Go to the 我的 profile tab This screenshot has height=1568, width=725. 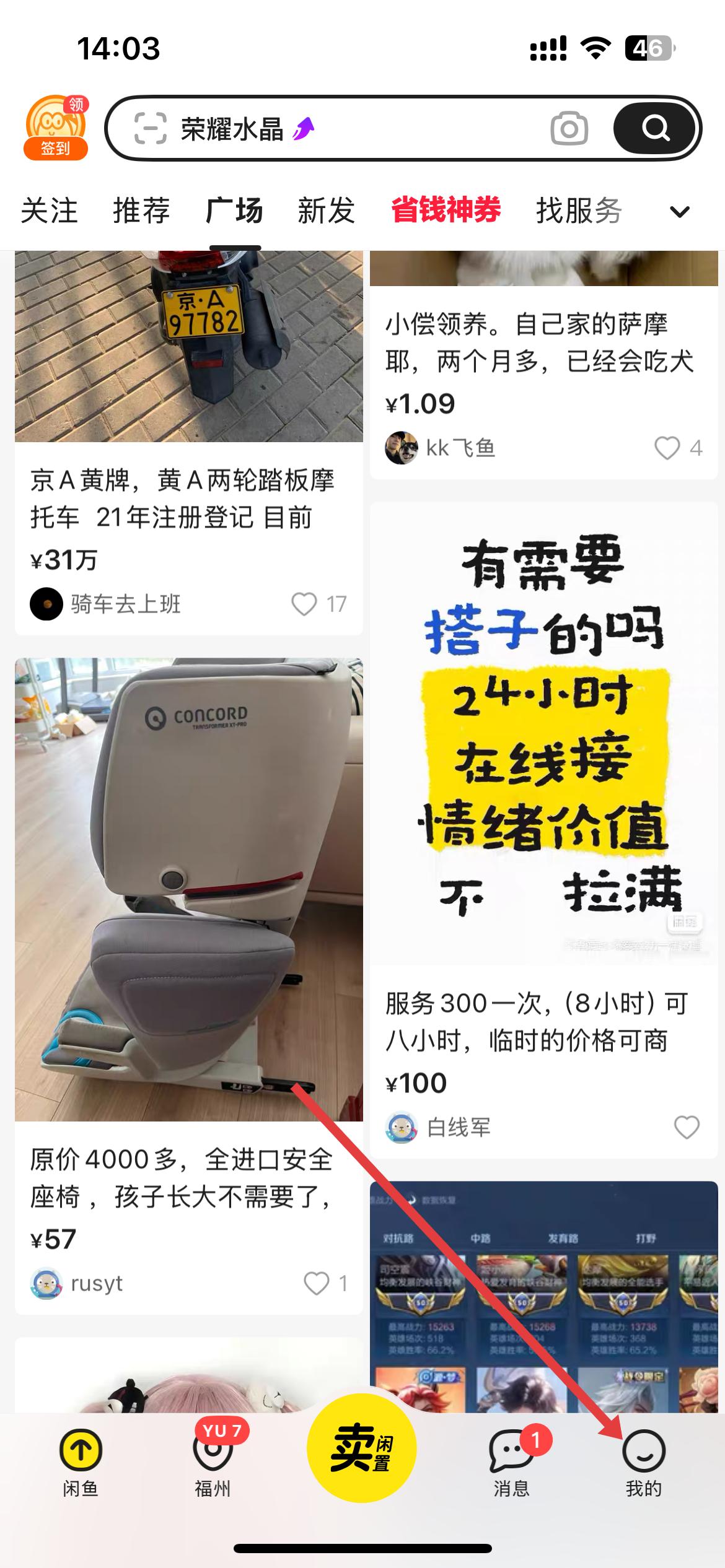tap(643, 1463)
